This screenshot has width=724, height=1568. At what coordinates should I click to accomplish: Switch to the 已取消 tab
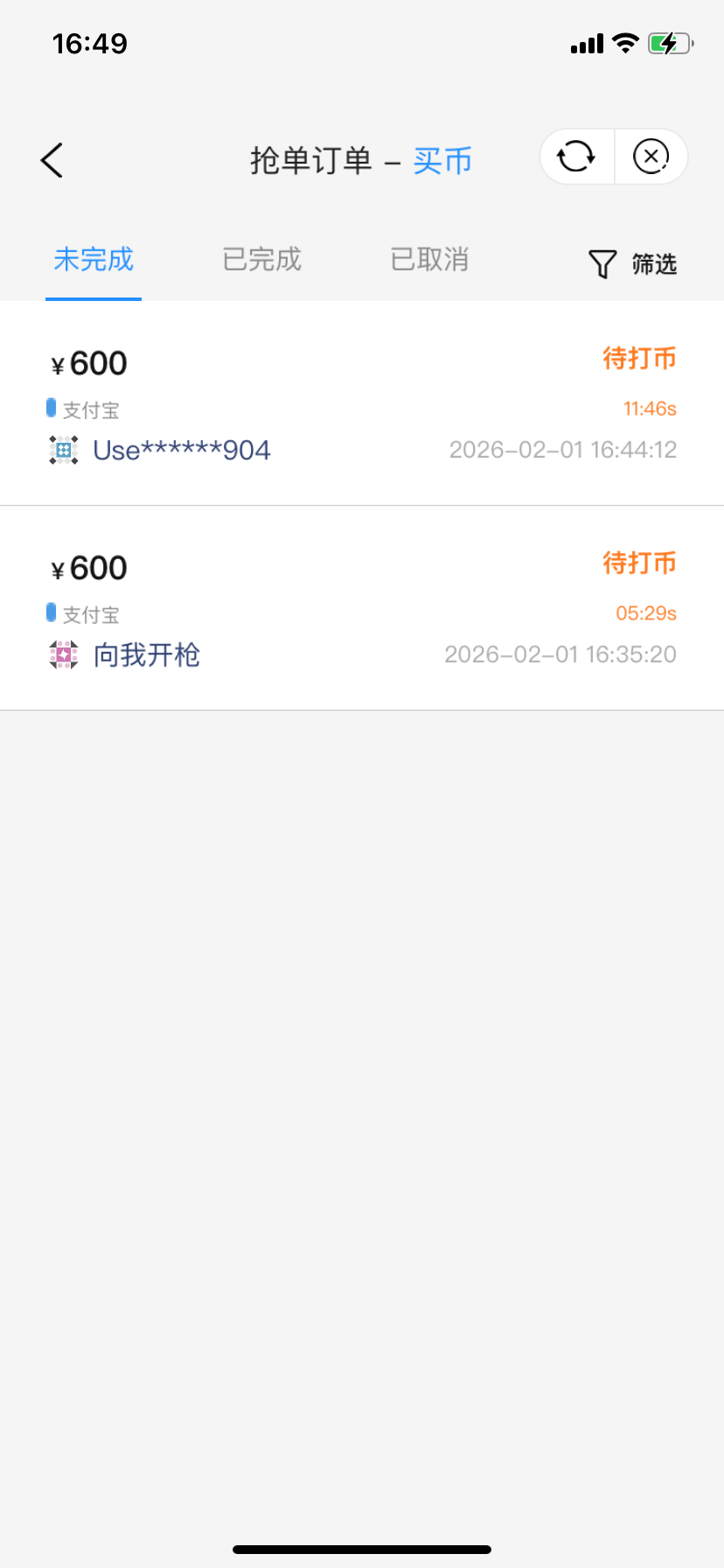click(429, 260)
